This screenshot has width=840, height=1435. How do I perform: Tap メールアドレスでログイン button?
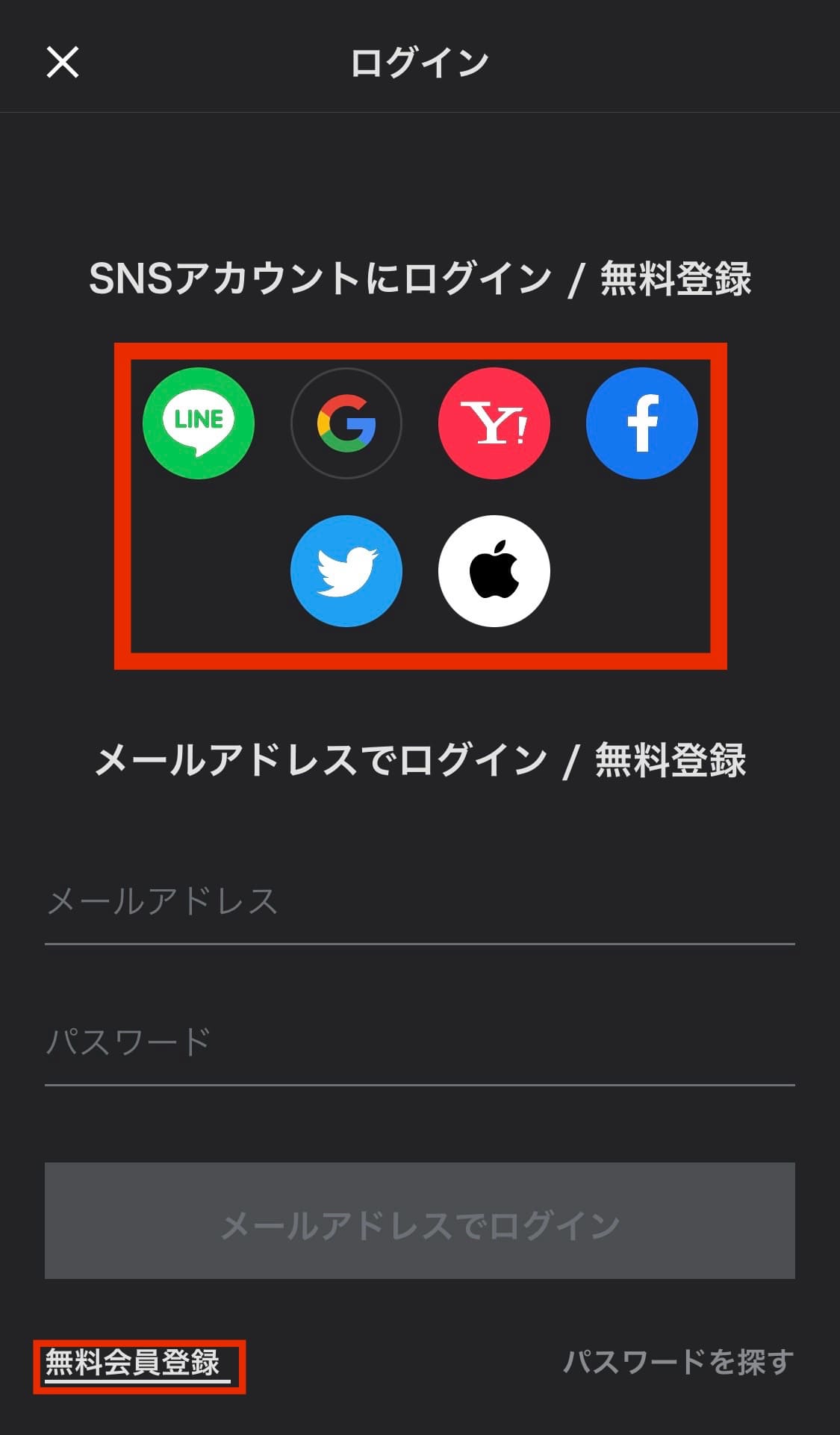[x=420, y=1221]
